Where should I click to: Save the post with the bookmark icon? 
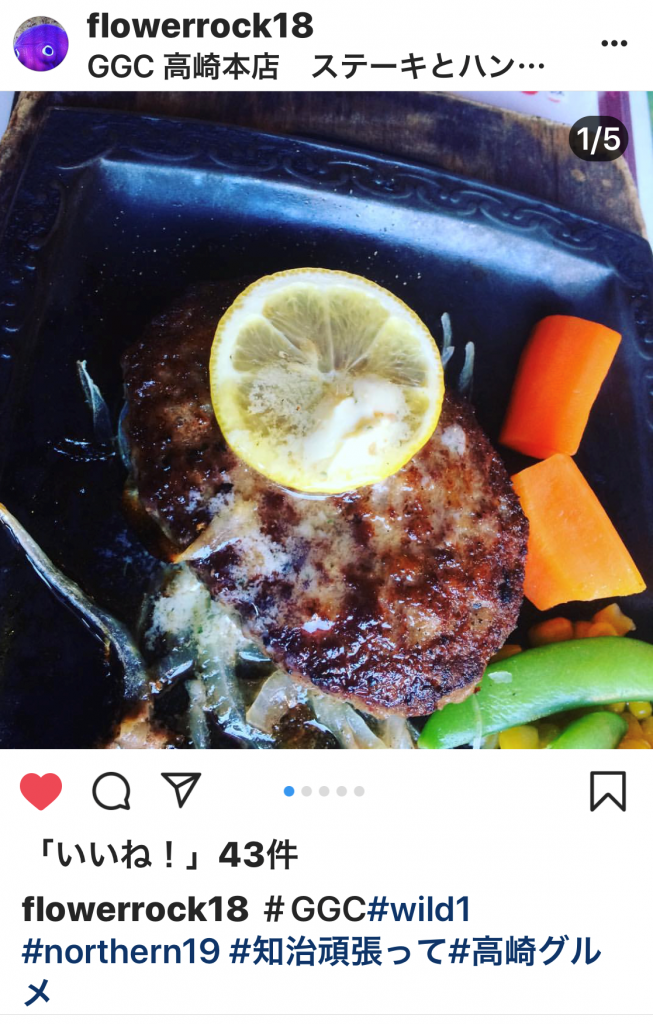click(607, 791)
